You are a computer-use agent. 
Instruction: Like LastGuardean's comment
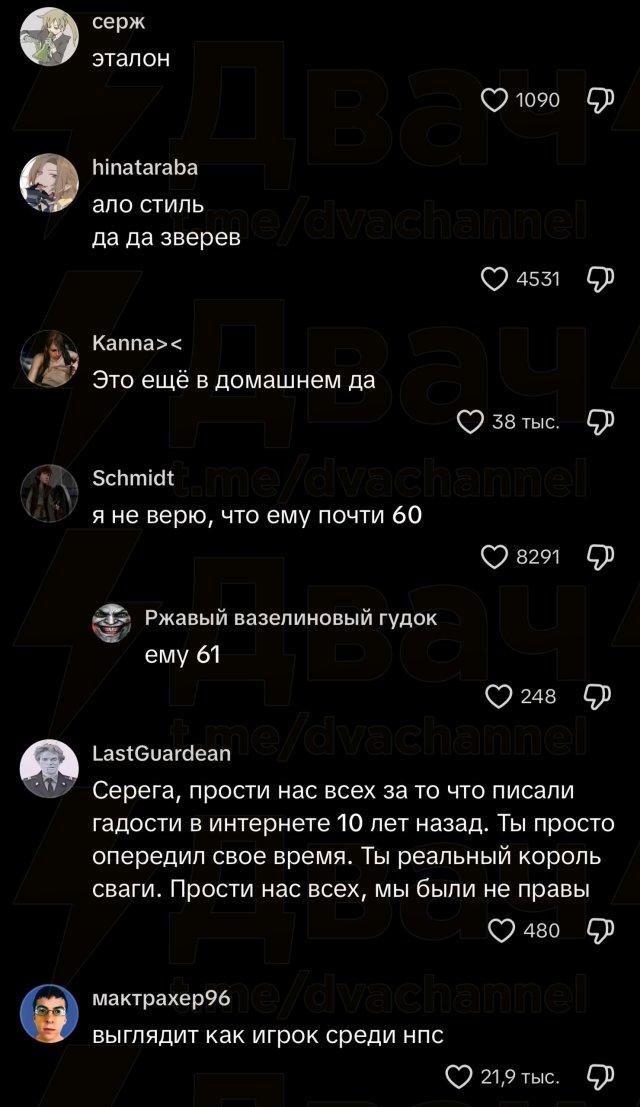pyautogui.click(x=503, y=931)
